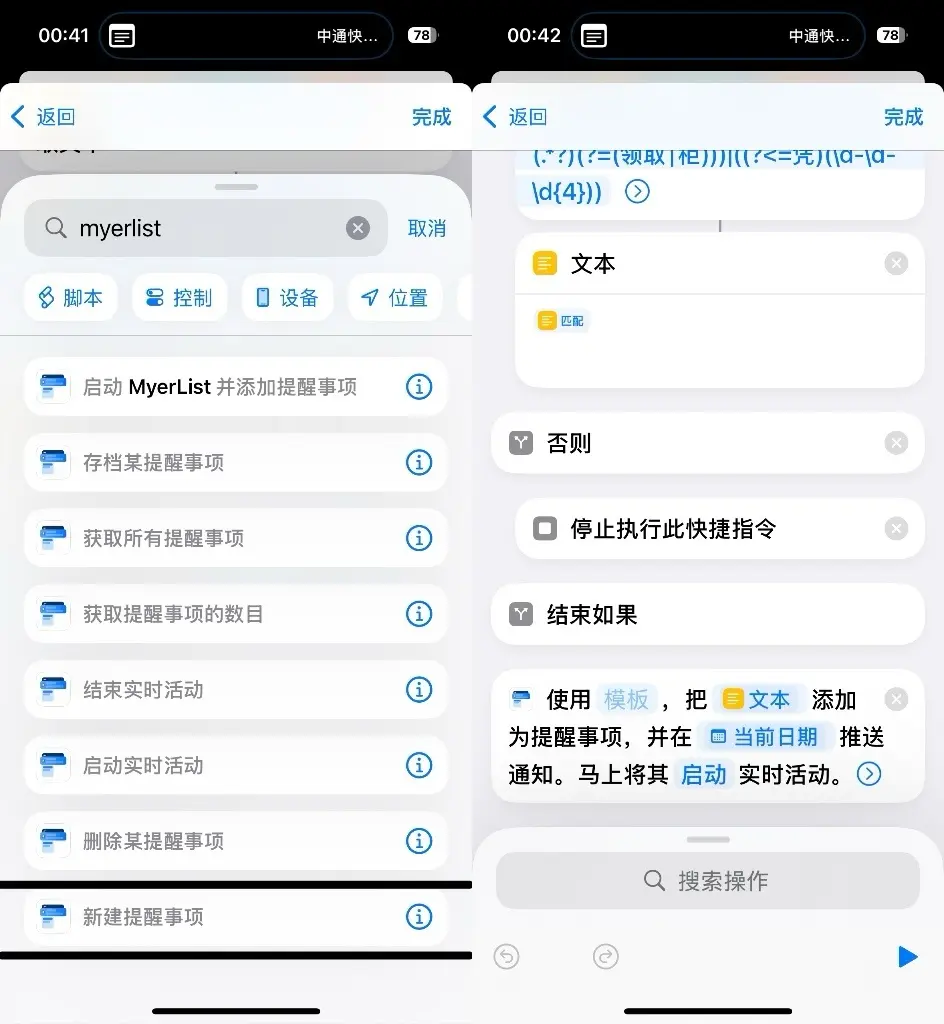The width and height of the screenshot is (944, 1024).
Task: Edit the 模板 parameter of the reminder action
Action: [626, 700]
